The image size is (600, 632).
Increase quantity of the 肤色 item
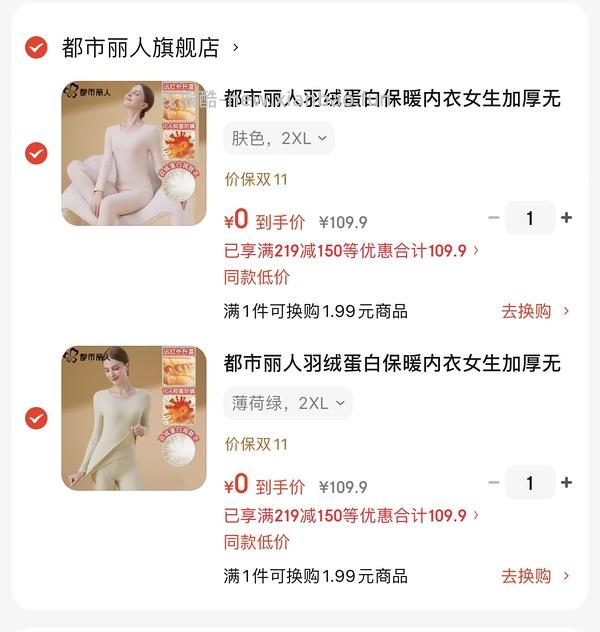[567, 218]
